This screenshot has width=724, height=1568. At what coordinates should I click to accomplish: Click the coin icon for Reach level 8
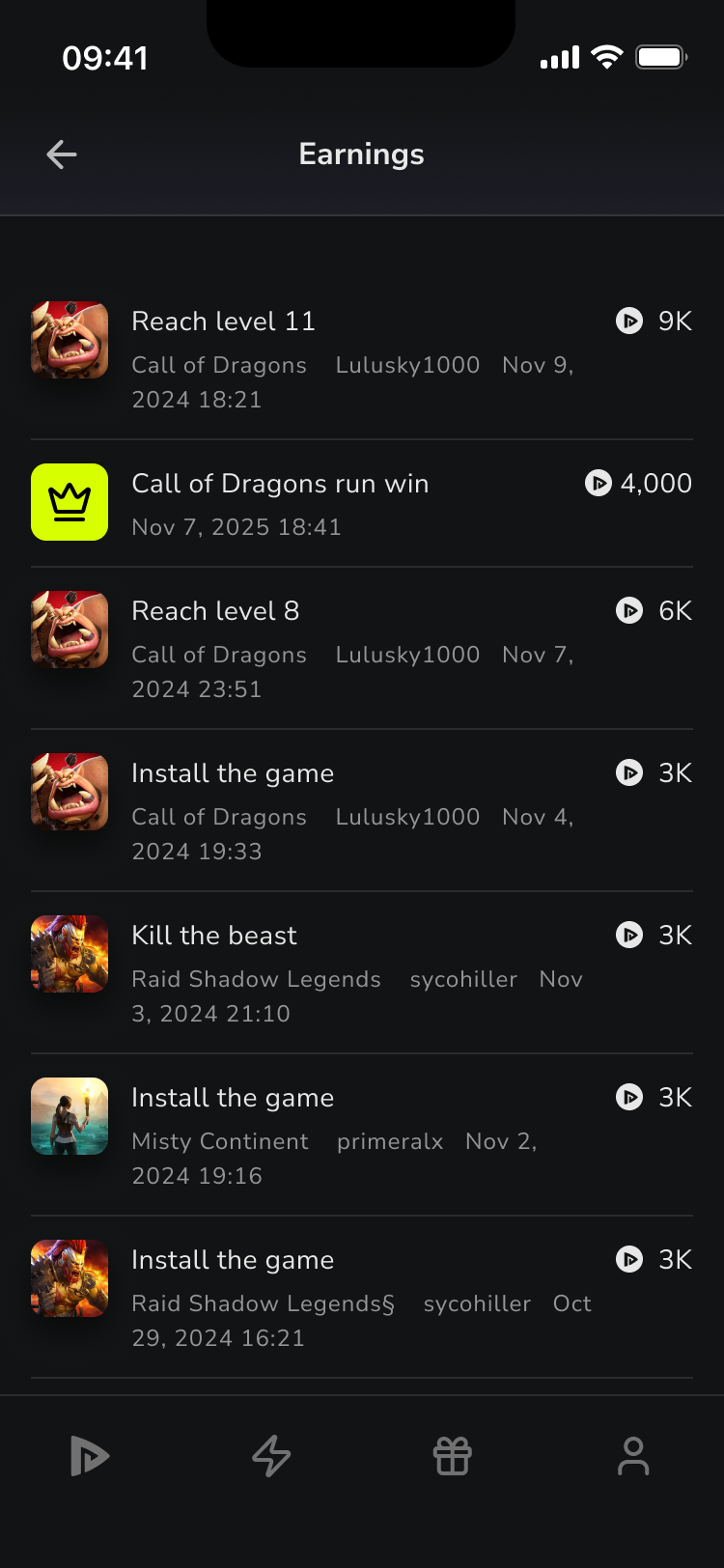tap(629, 610)
